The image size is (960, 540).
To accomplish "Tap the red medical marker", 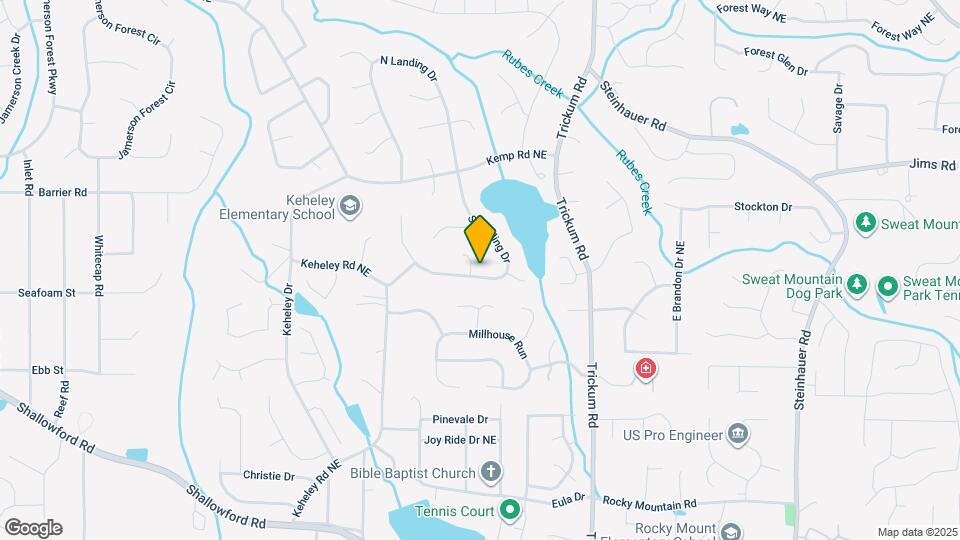I will (x=647, y=369).
